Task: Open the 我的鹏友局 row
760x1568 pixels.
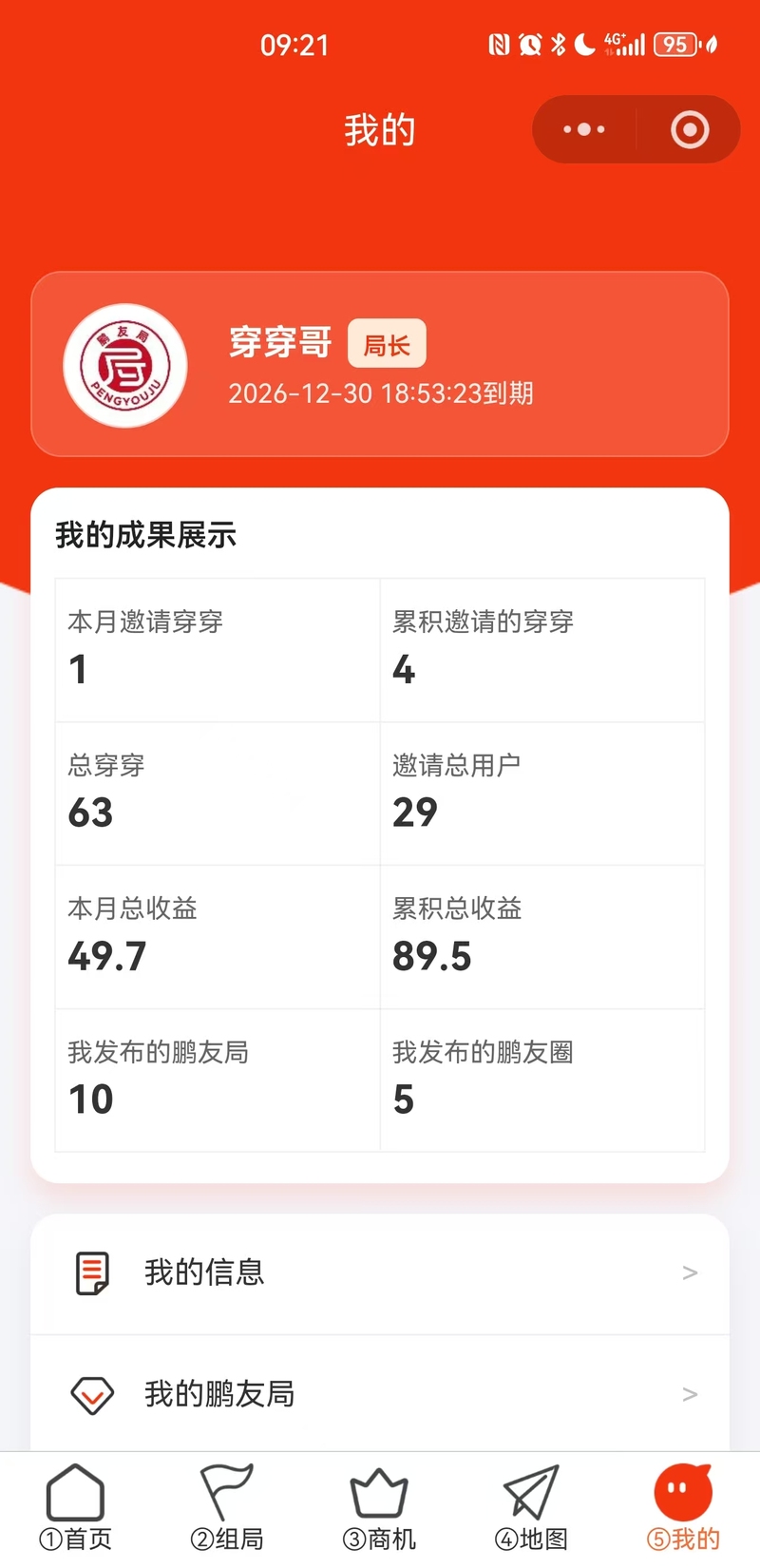Action: (x=380, y=1394)
